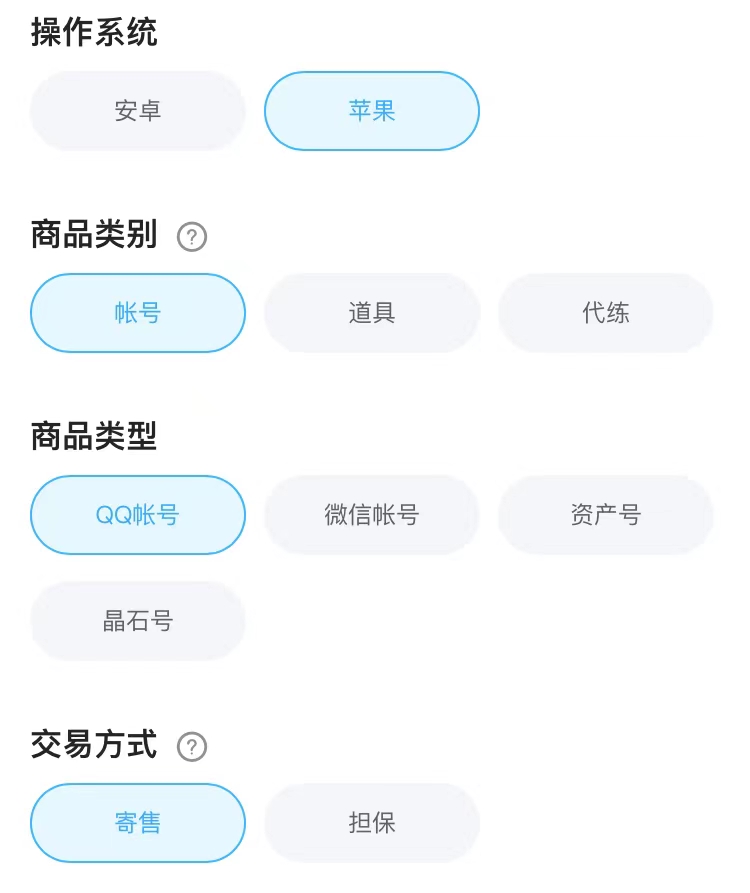The image size is (750, 893).
Task: Select 帐号 product category
Action: coord(138,313)
